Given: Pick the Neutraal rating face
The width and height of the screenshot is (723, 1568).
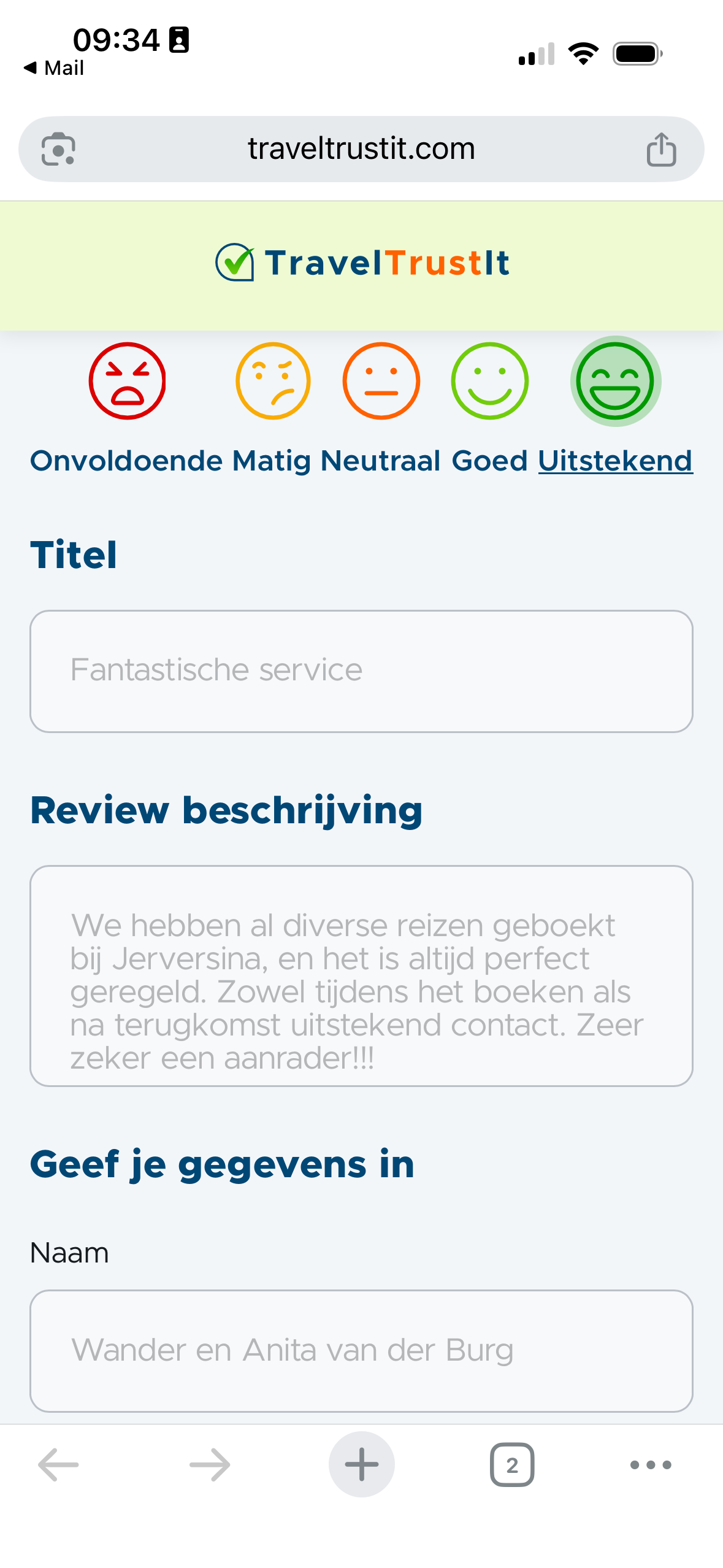Looking at the screenshot, I should click(x=381, y=381).
